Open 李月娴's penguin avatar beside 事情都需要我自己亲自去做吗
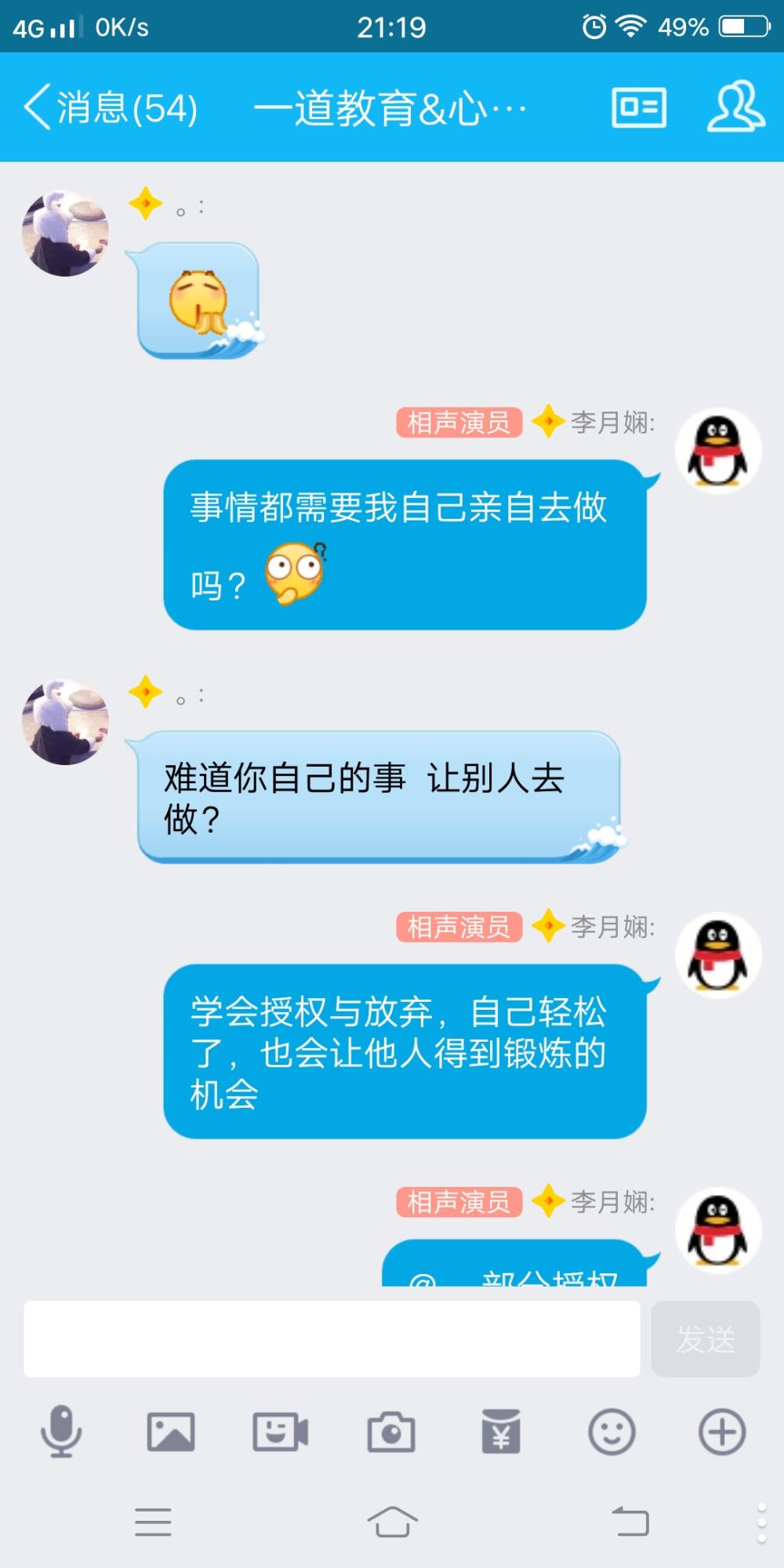Viewport: 784px width, 1568px height. (x=718, y=451)
